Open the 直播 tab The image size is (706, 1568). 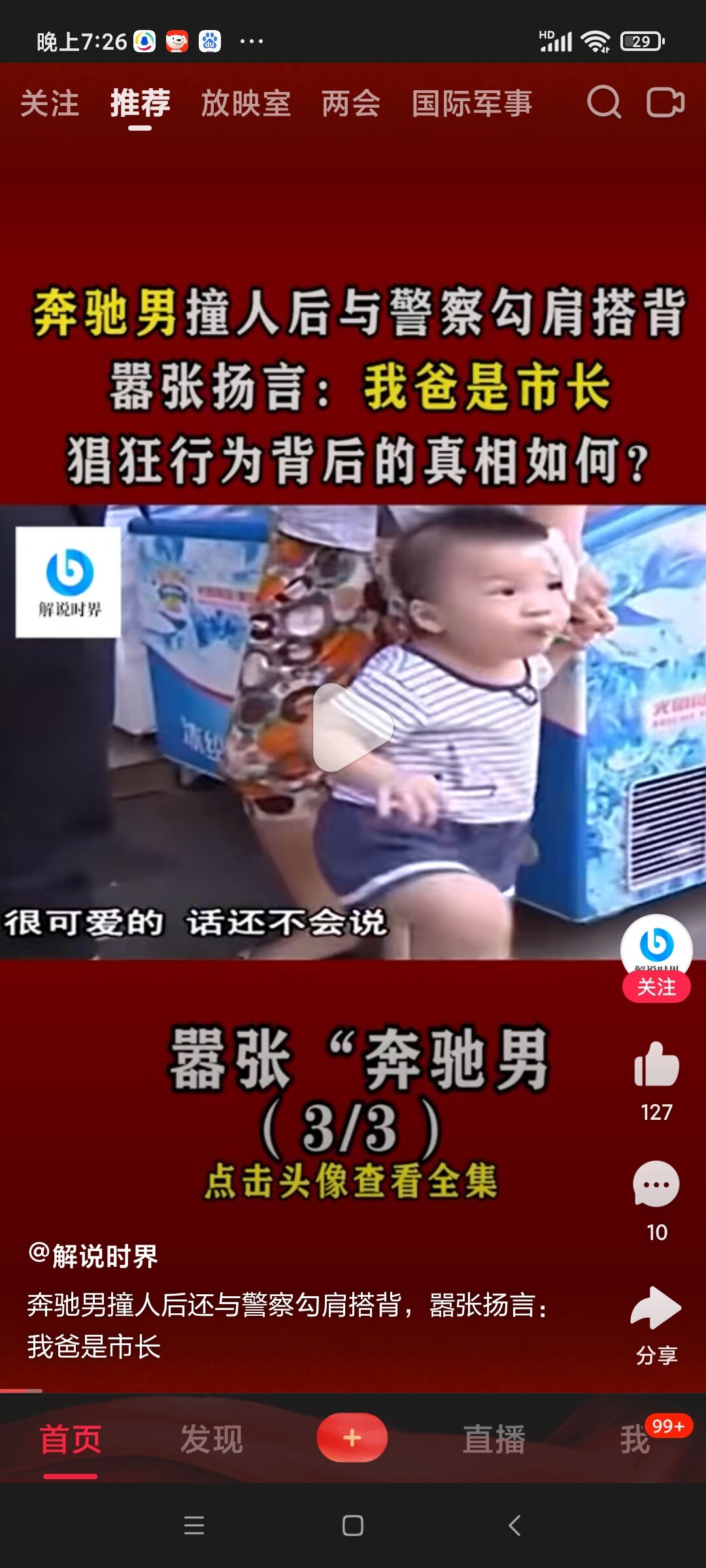494,1439
